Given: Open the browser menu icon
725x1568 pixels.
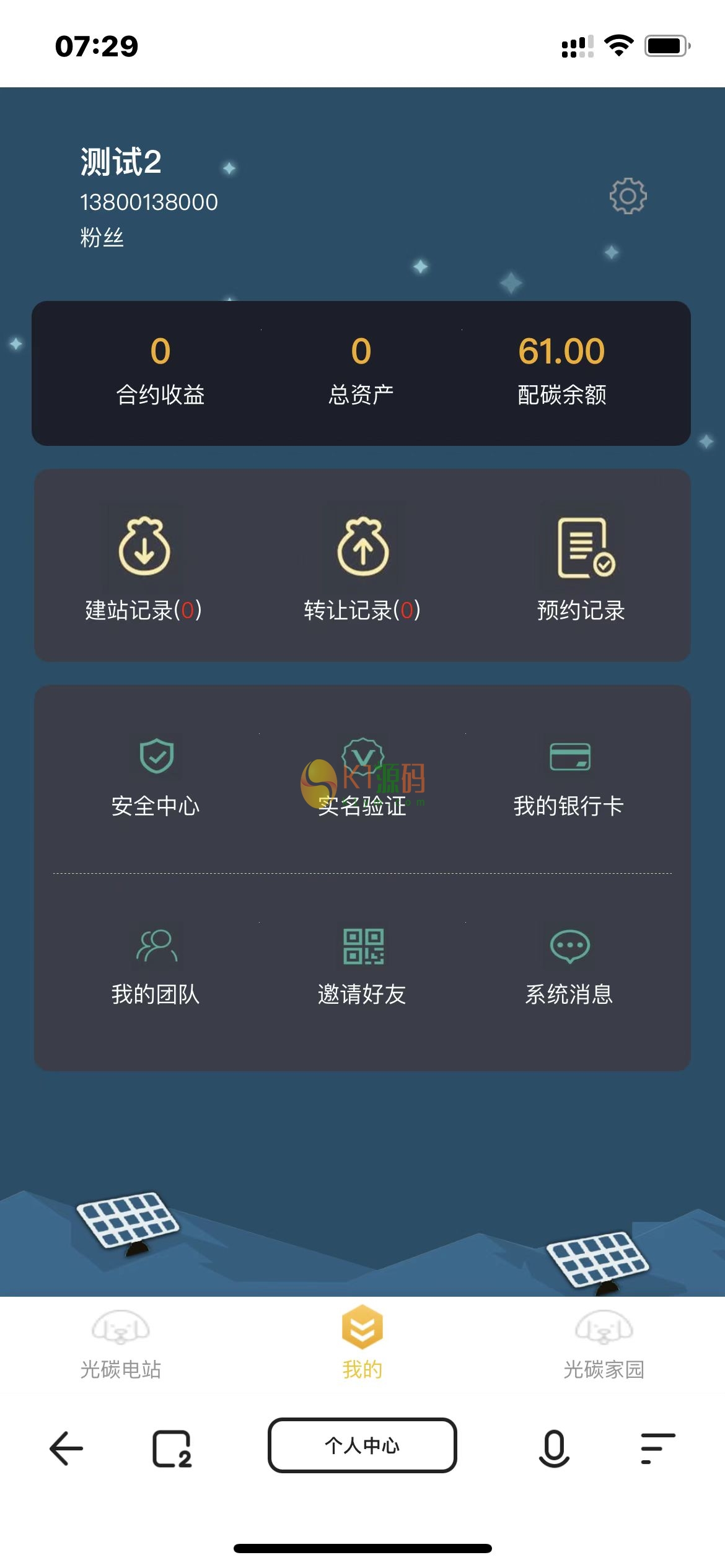Looking at the screenshot, I should coord(657,1448).
